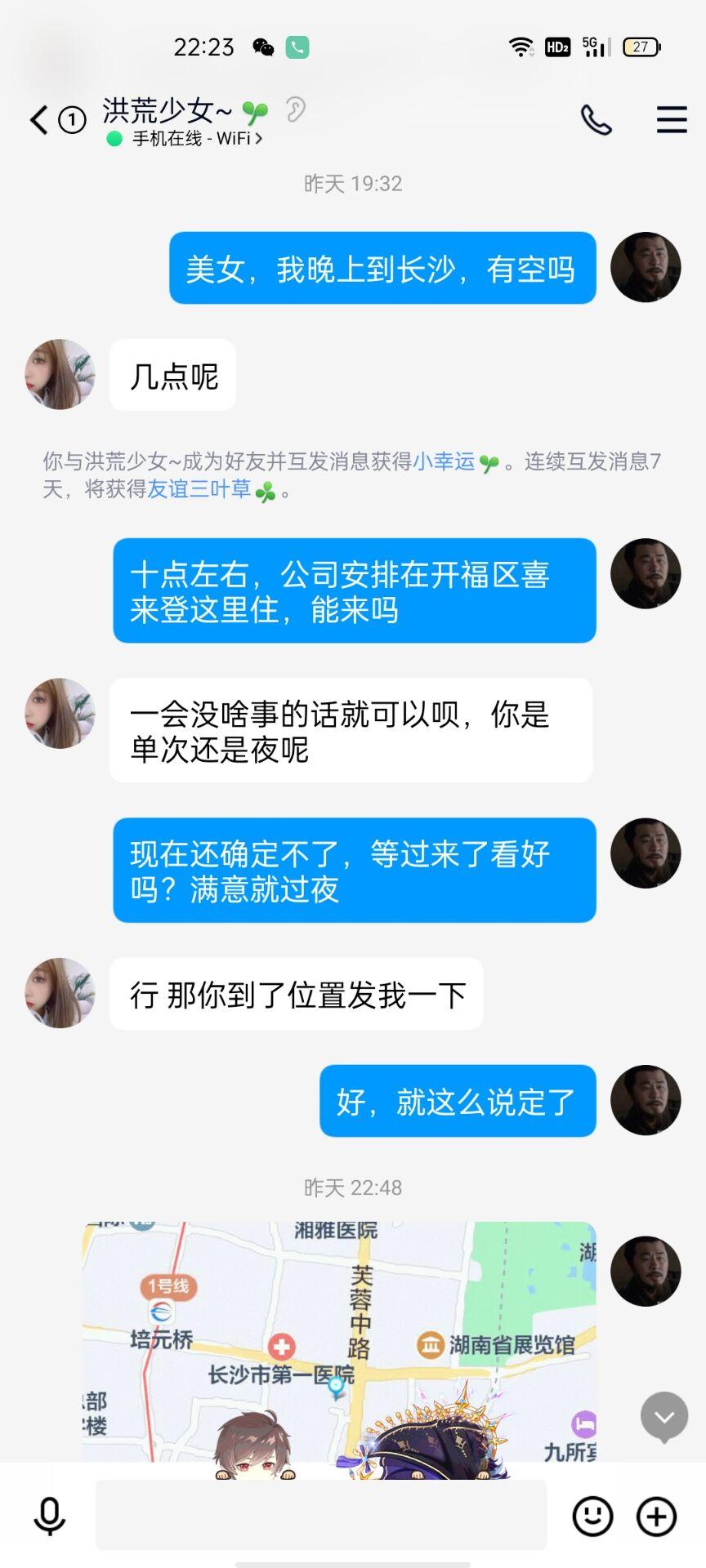Tap your own avatar beside a blue message
706x1568 pixels.
[646, 267]
